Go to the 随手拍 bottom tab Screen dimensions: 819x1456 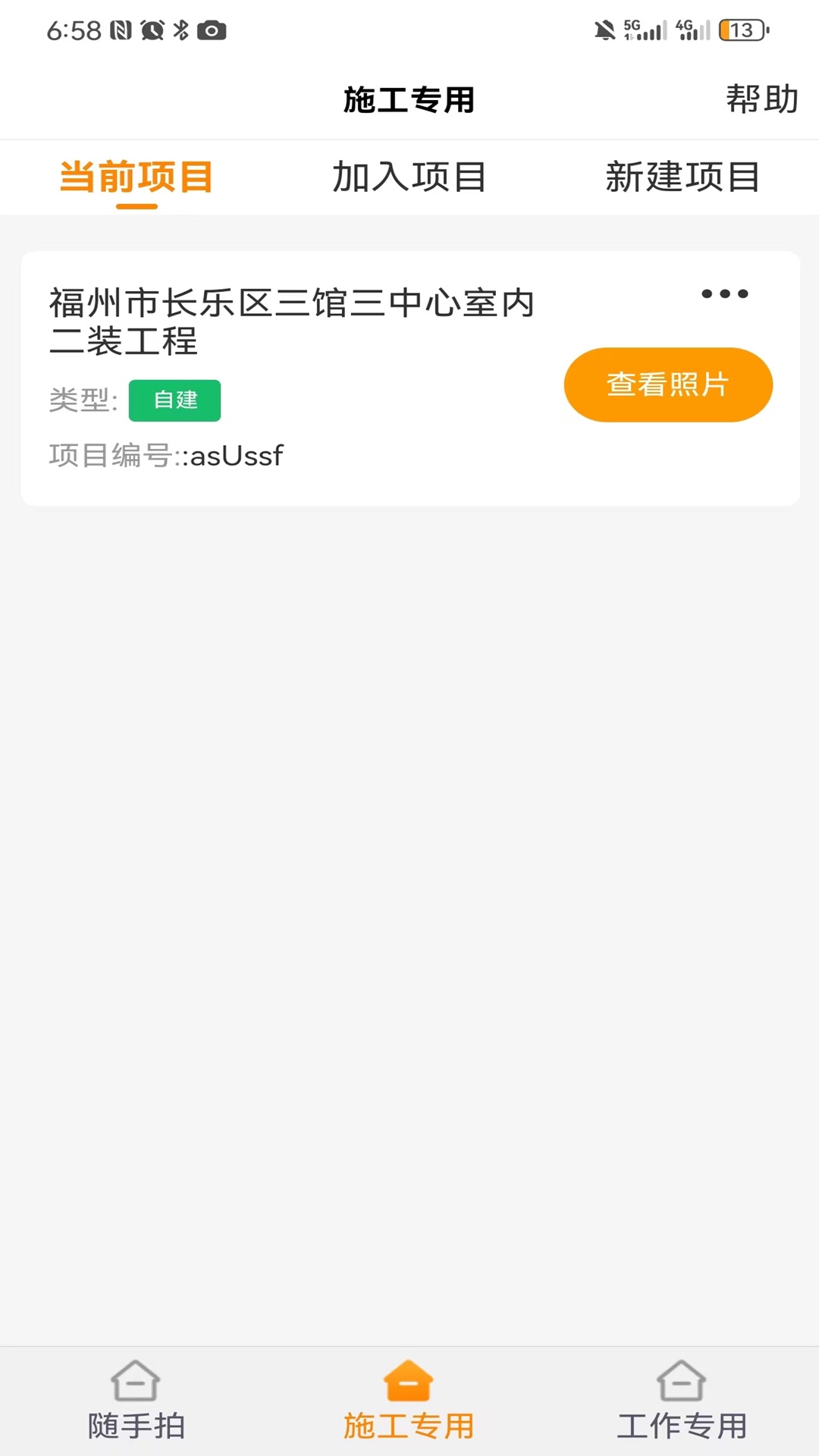[136, 1401]
